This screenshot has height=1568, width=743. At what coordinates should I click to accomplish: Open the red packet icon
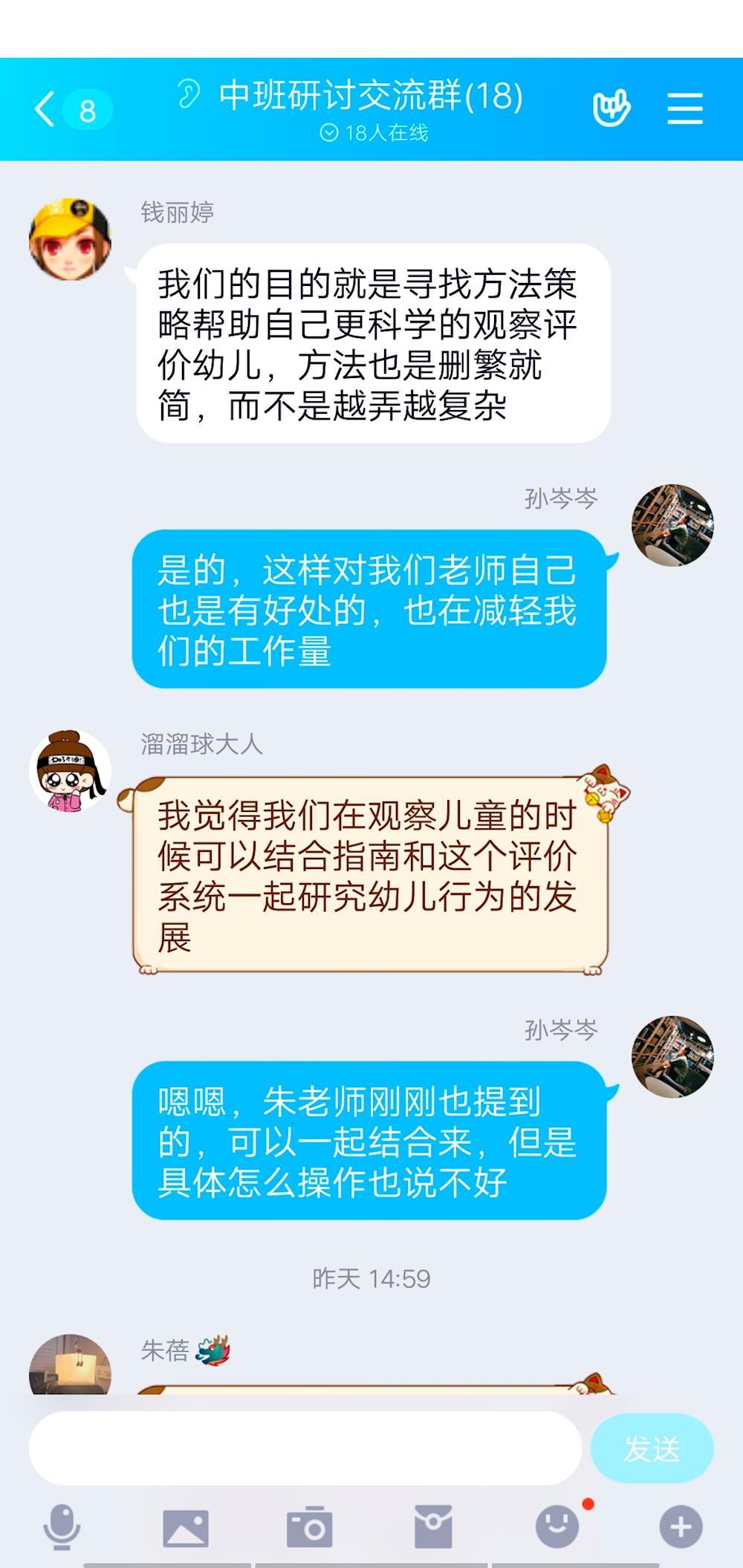pyautogui.click(x=433, y=1527)
